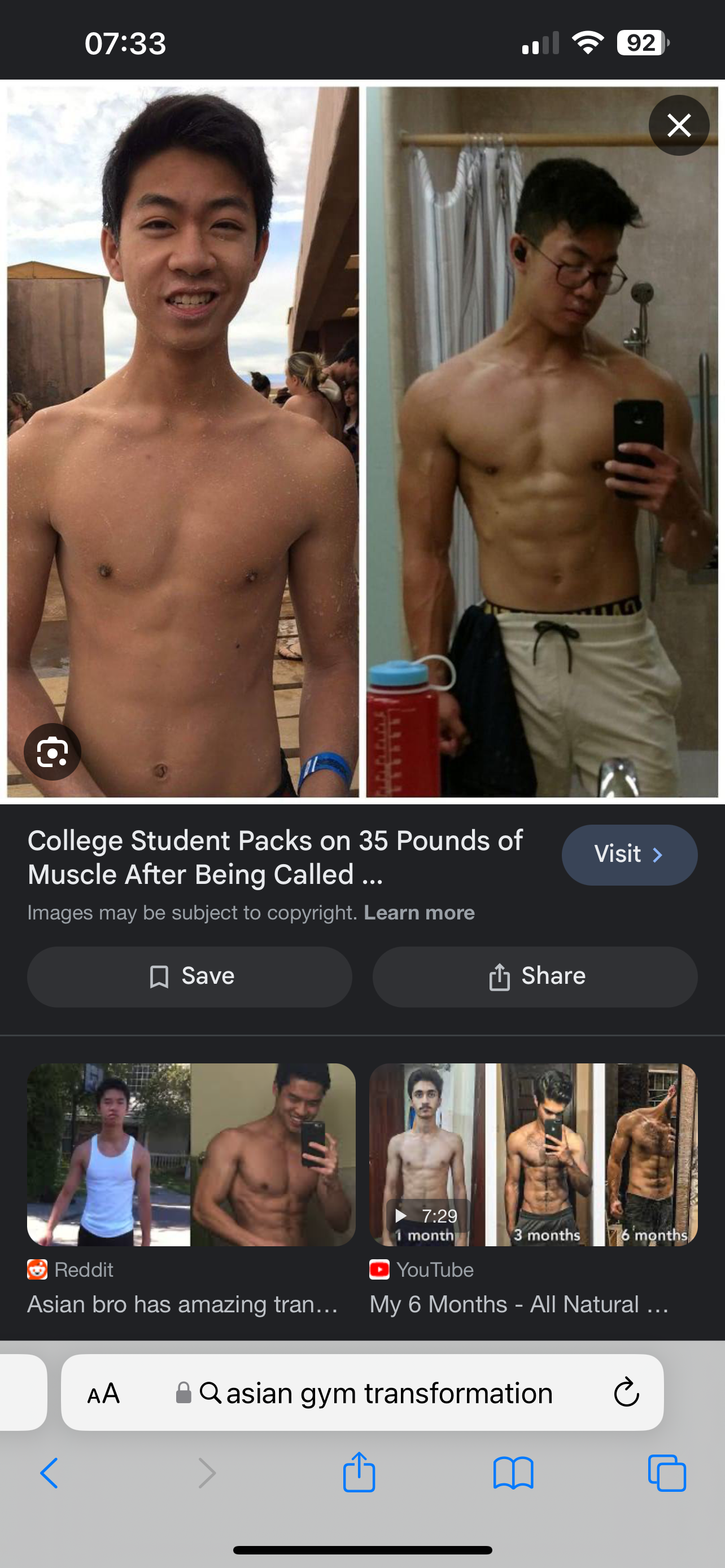Open Safari's share sheet
Image resolution: width=725 pixels, height=1568 pixels.
(x=359, y=1473)
